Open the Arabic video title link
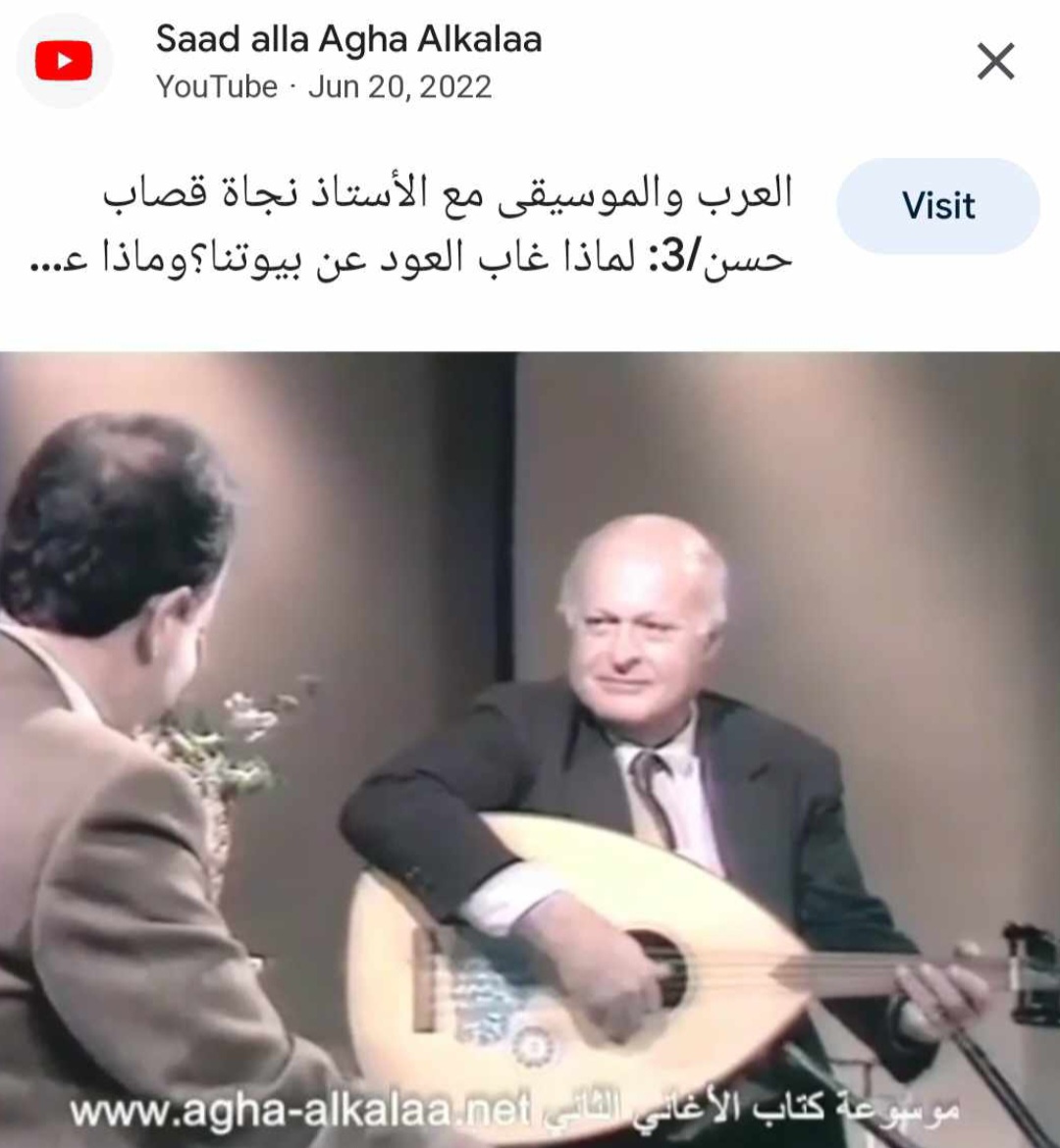Viewport: 1060px width, 1148px height. click(422, 228)
